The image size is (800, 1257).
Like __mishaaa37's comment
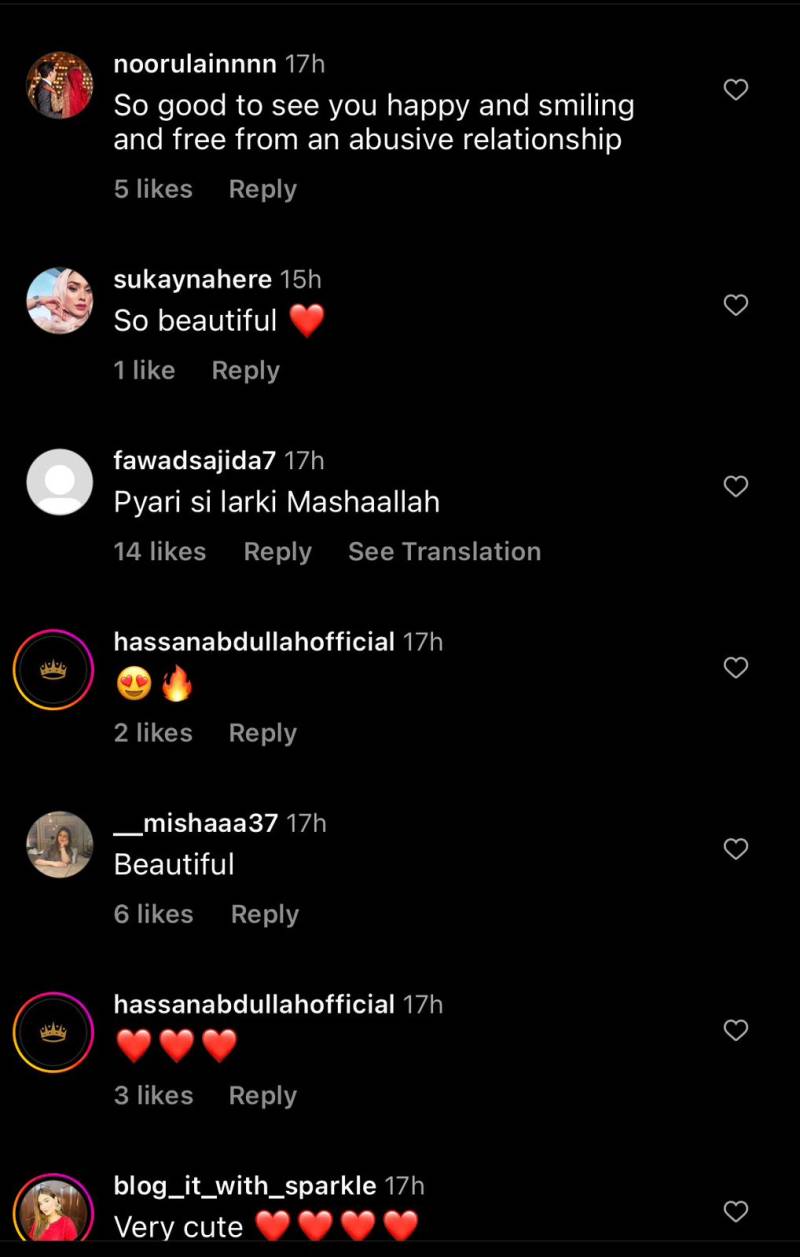point(736,849)
